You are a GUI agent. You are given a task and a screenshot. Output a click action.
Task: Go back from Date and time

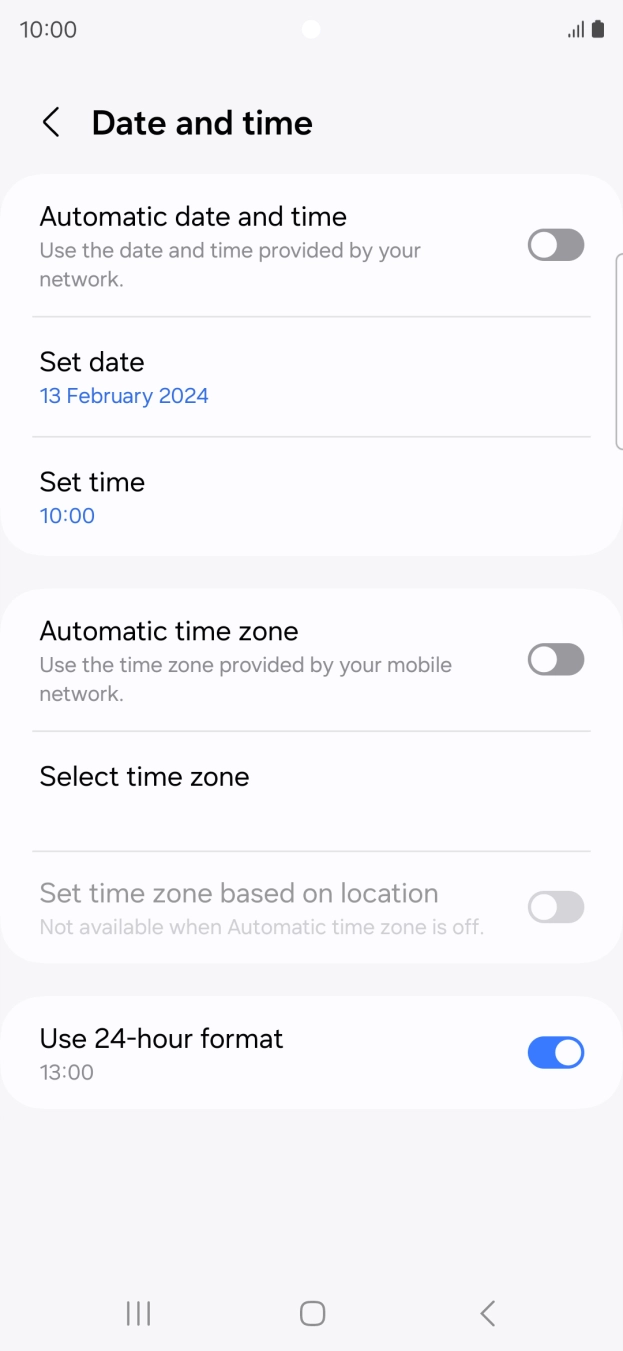coord(51,123)
